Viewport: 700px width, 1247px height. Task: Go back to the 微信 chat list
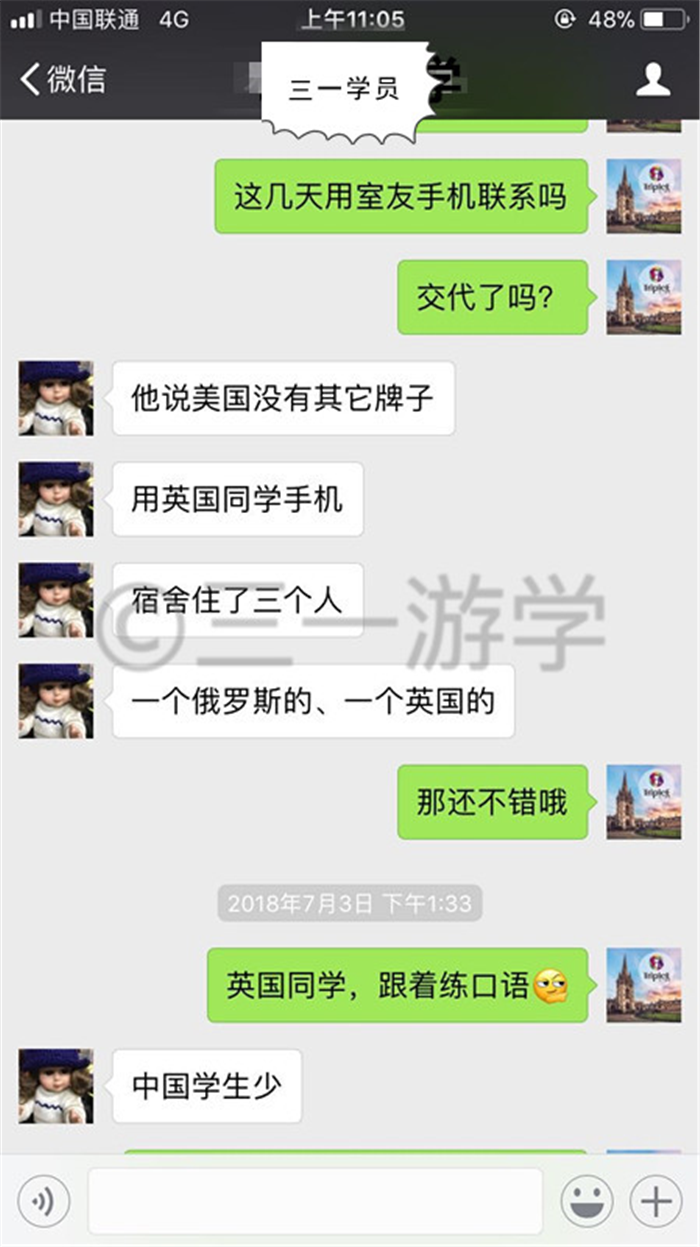pyautogui.click(x=62, y=79)
